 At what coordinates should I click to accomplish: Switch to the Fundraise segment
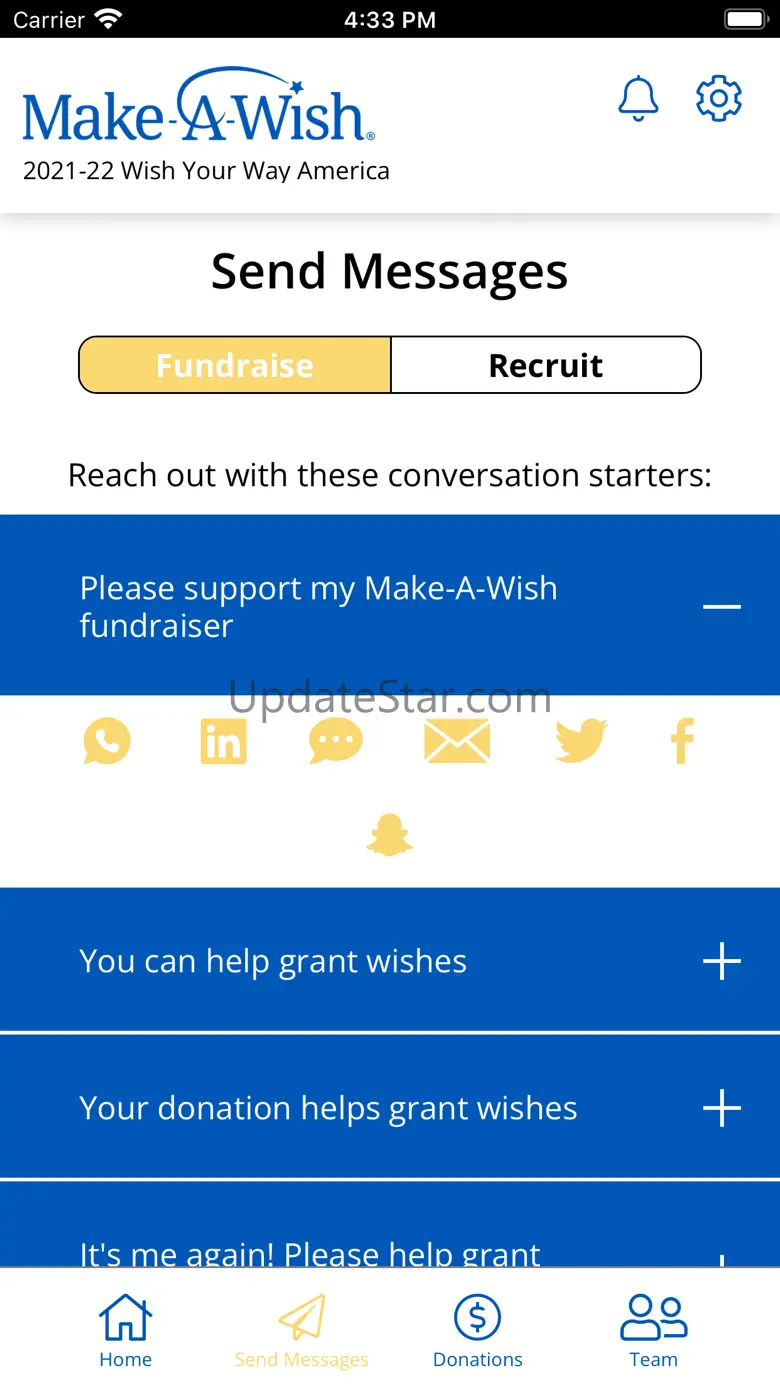[x=235, y=365]
